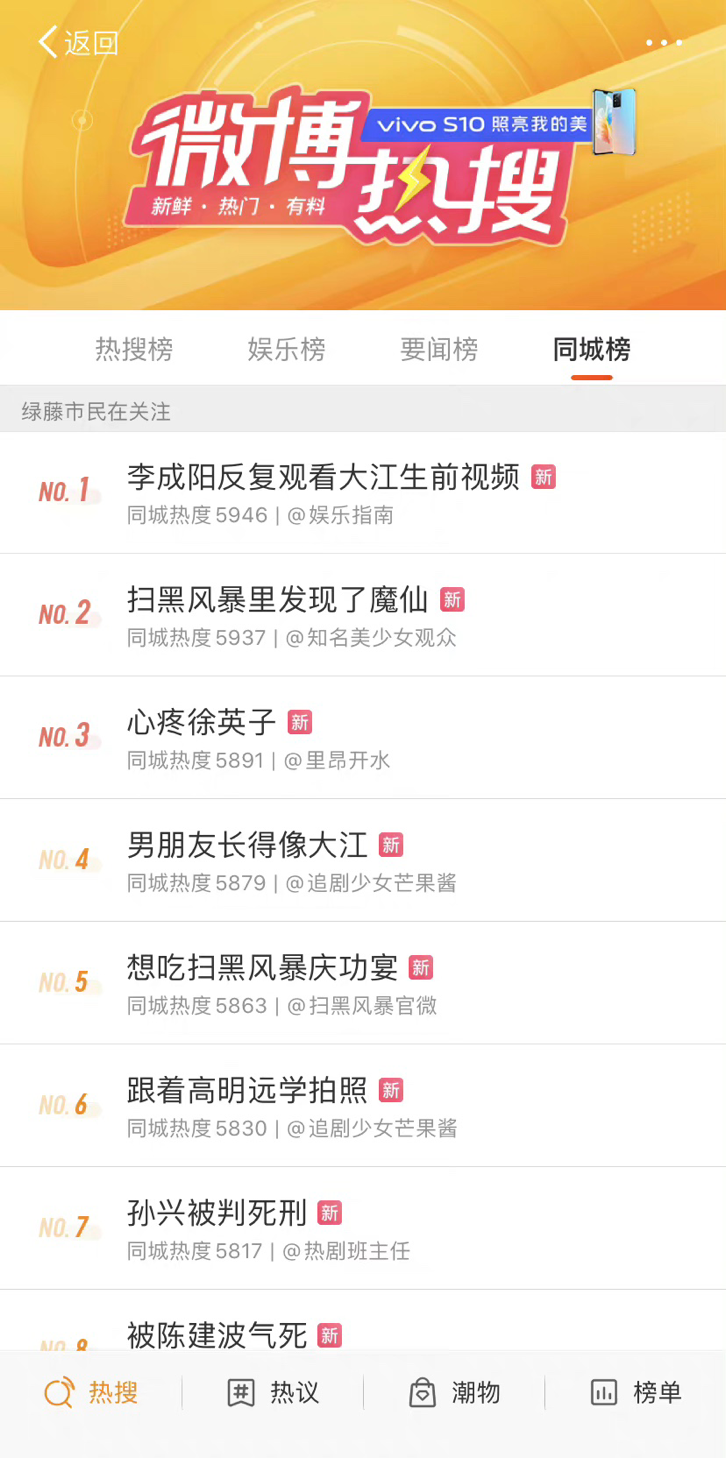726x1458 pixels.
Task: Switch to 热议 in the bottom bar
Action: [x=273, y=1392]
